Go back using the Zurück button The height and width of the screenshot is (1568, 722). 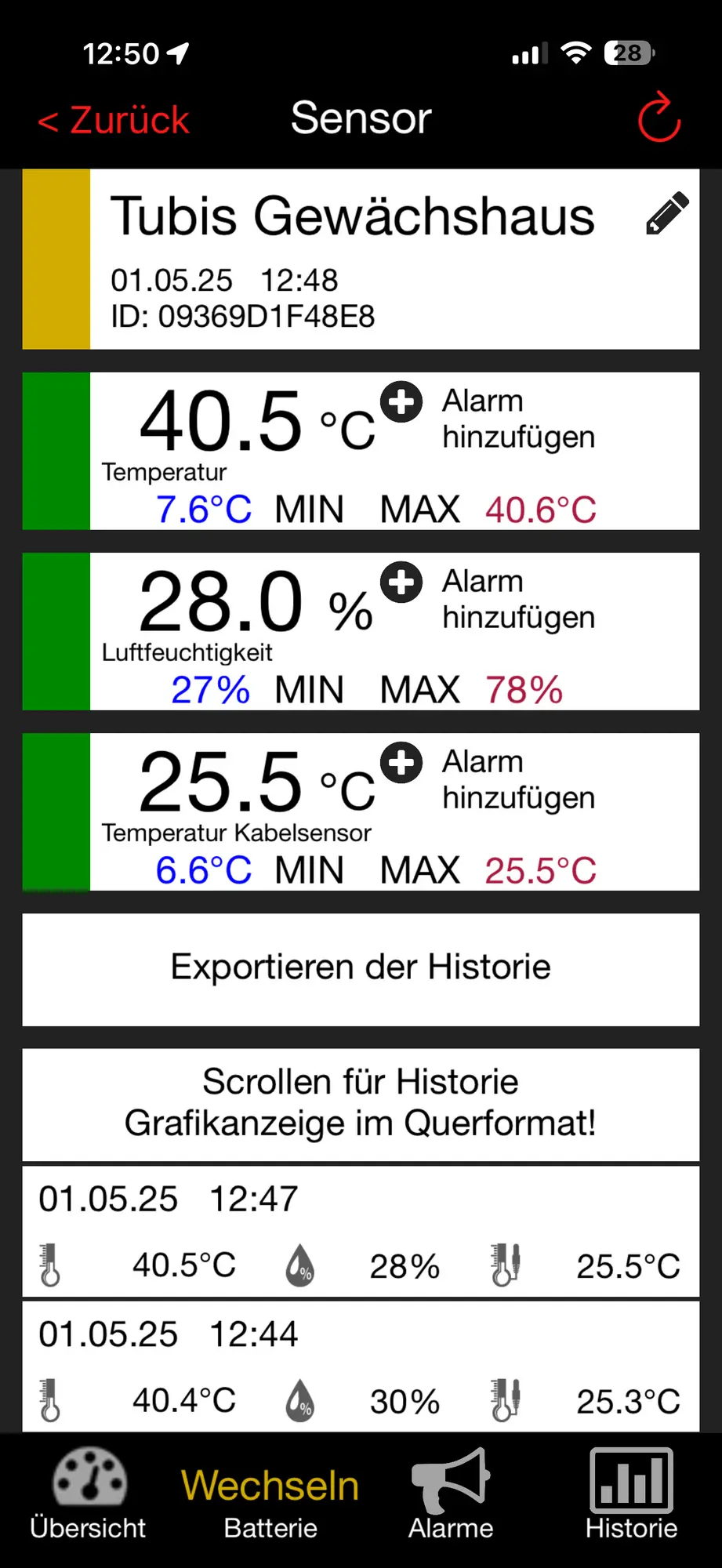point(114,120)
